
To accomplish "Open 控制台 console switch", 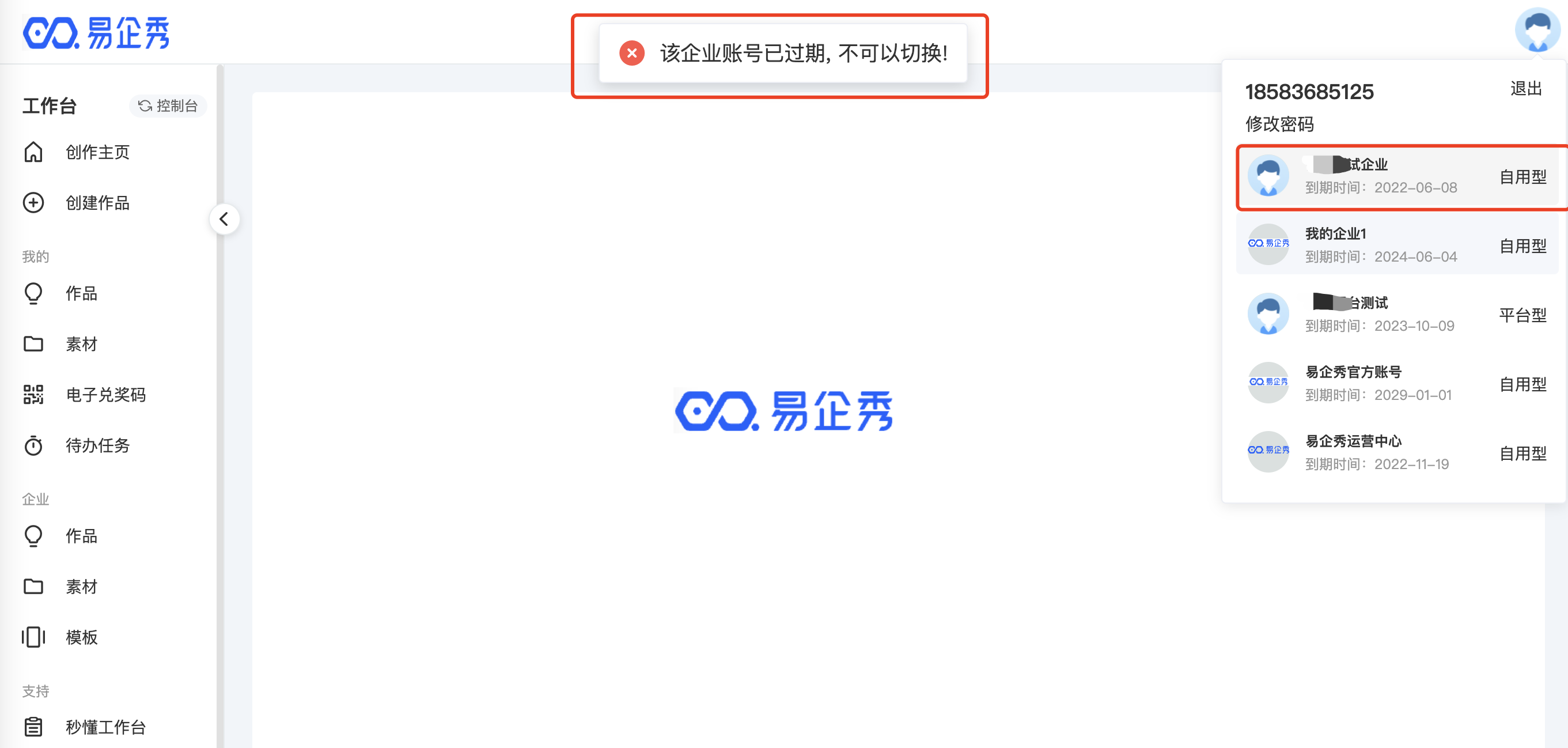I will (x=168, y=106).
